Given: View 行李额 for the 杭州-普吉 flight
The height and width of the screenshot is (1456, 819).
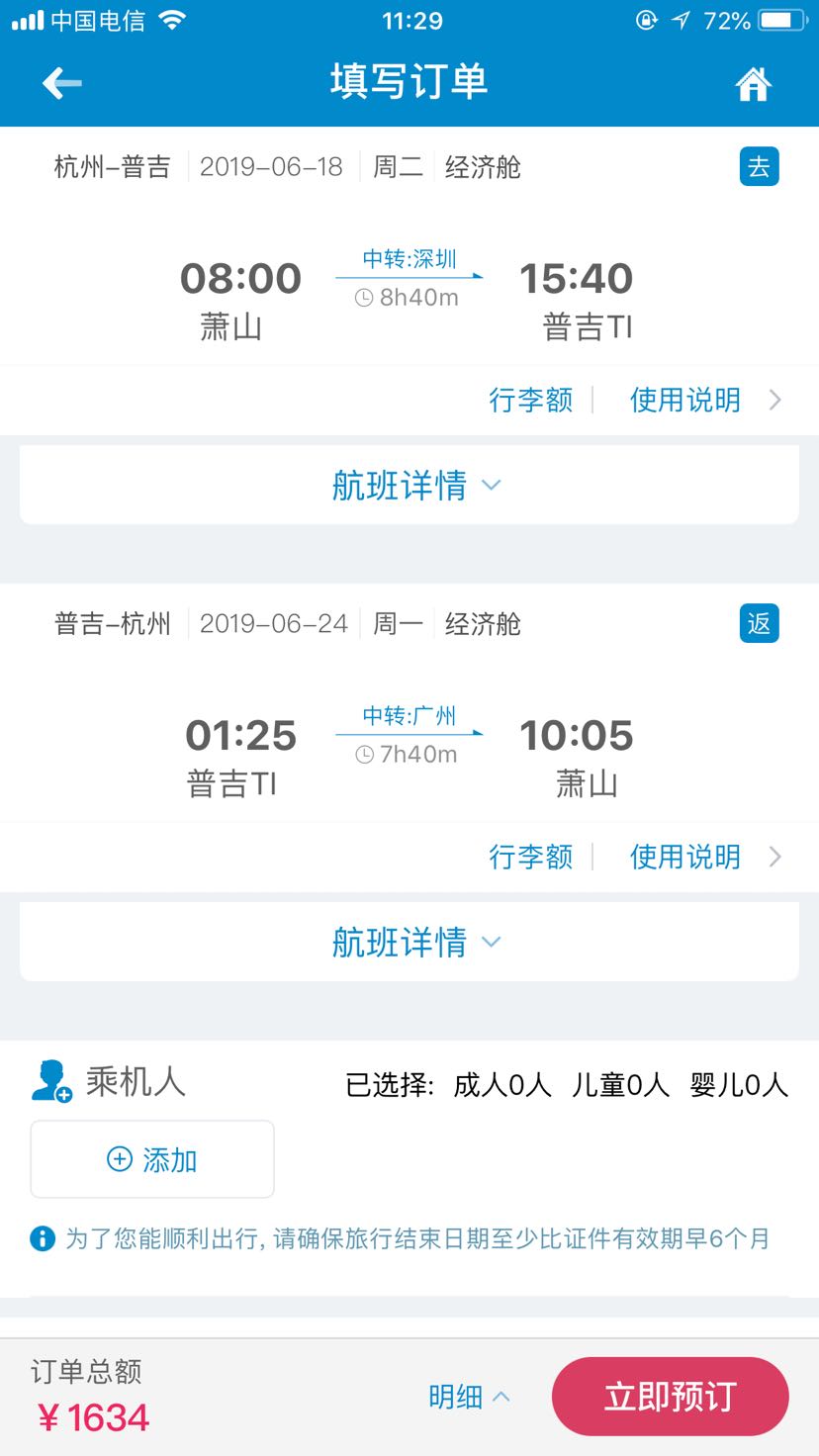Looking at the screenshot, I should [x=531, y=400].
